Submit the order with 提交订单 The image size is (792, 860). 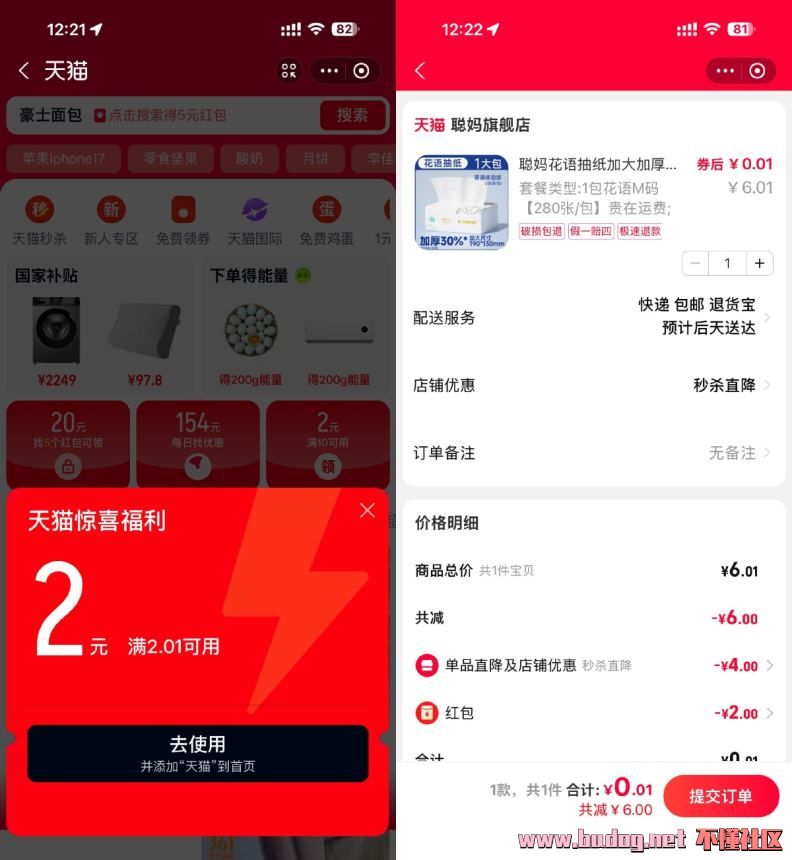coord(720,796)
